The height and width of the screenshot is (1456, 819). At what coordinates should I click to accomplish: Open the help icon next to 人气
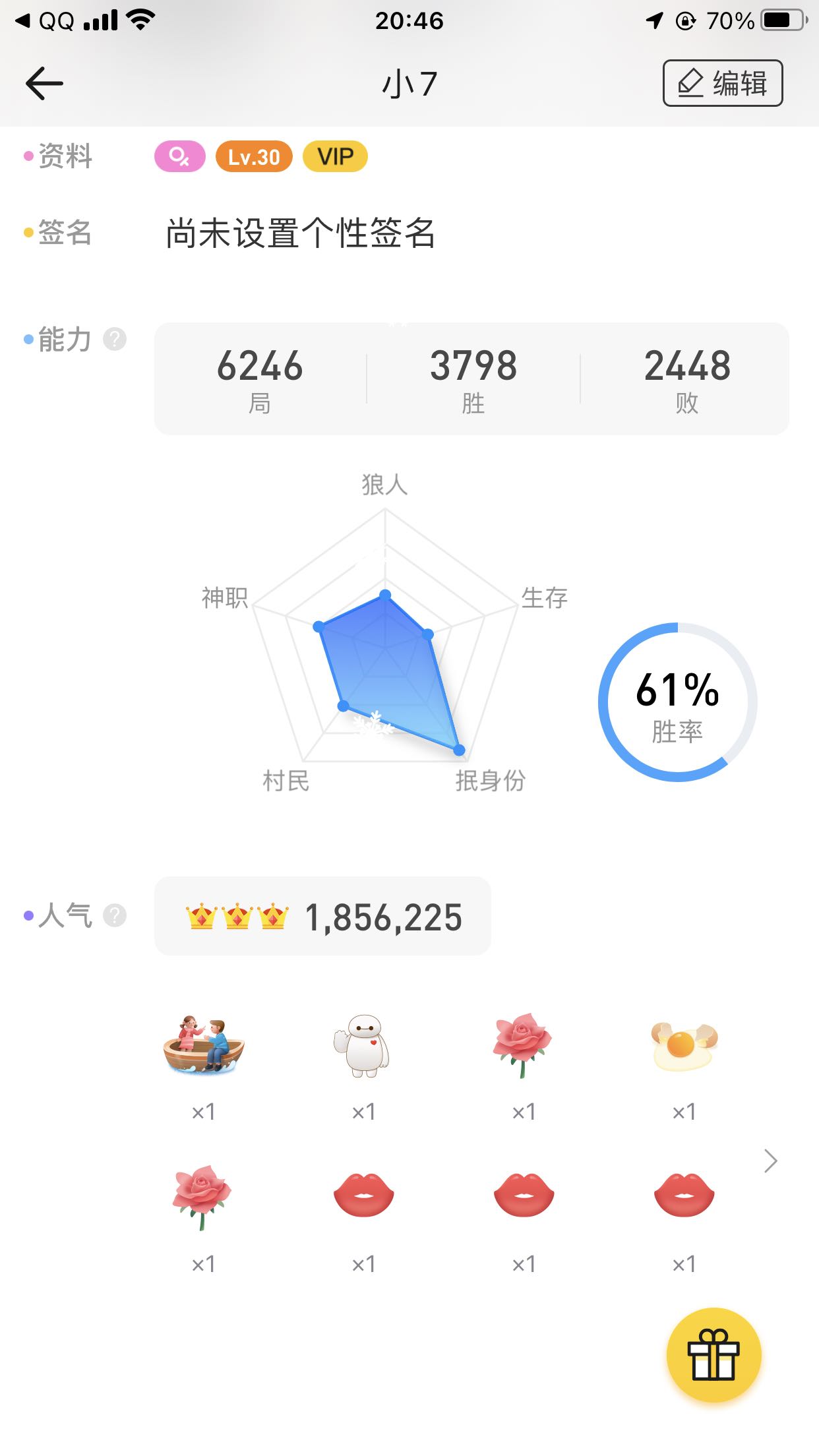pyautogui.click(x=115, y=915)
